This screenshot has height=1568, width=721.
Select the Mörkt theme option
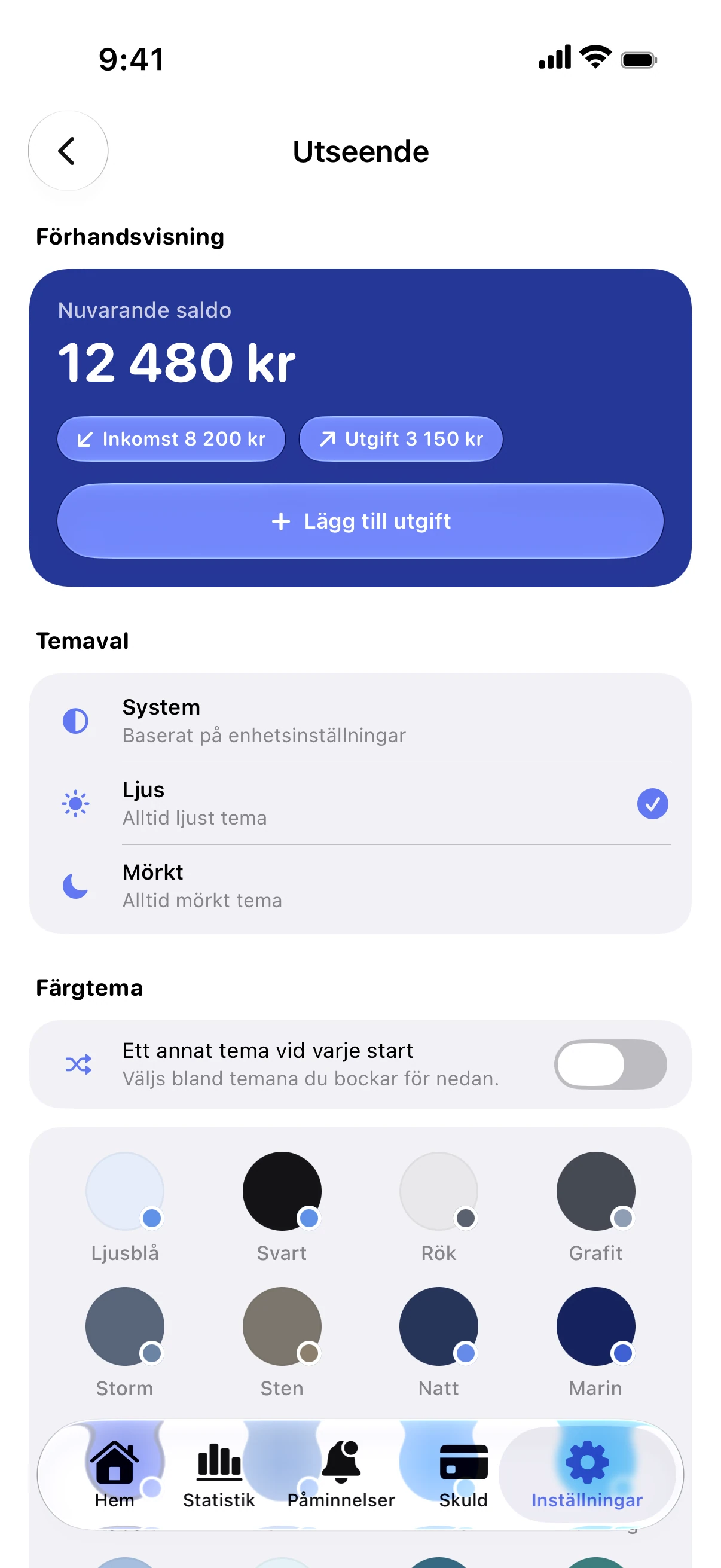[360, 886]
